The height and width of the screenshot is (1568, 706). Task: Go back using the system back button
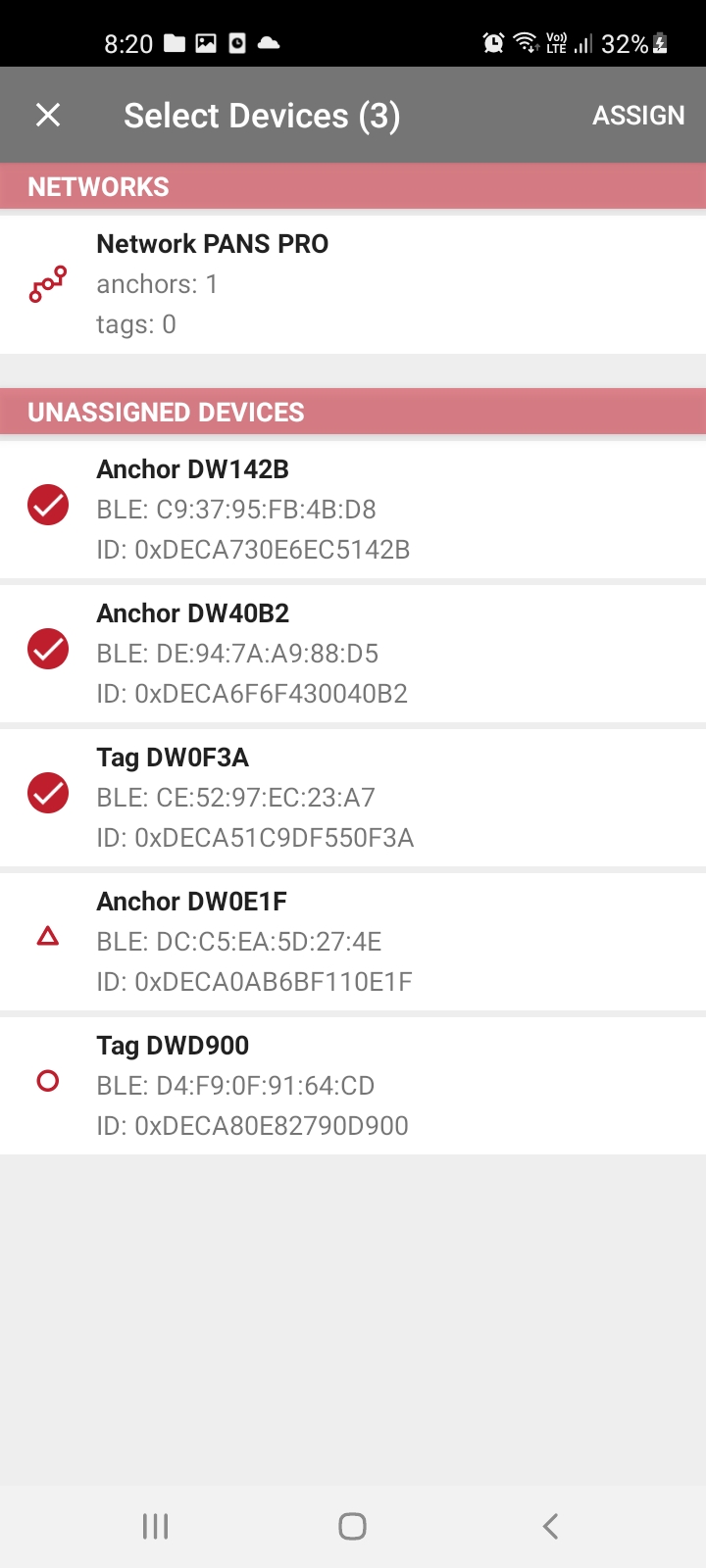[550, 1526]
